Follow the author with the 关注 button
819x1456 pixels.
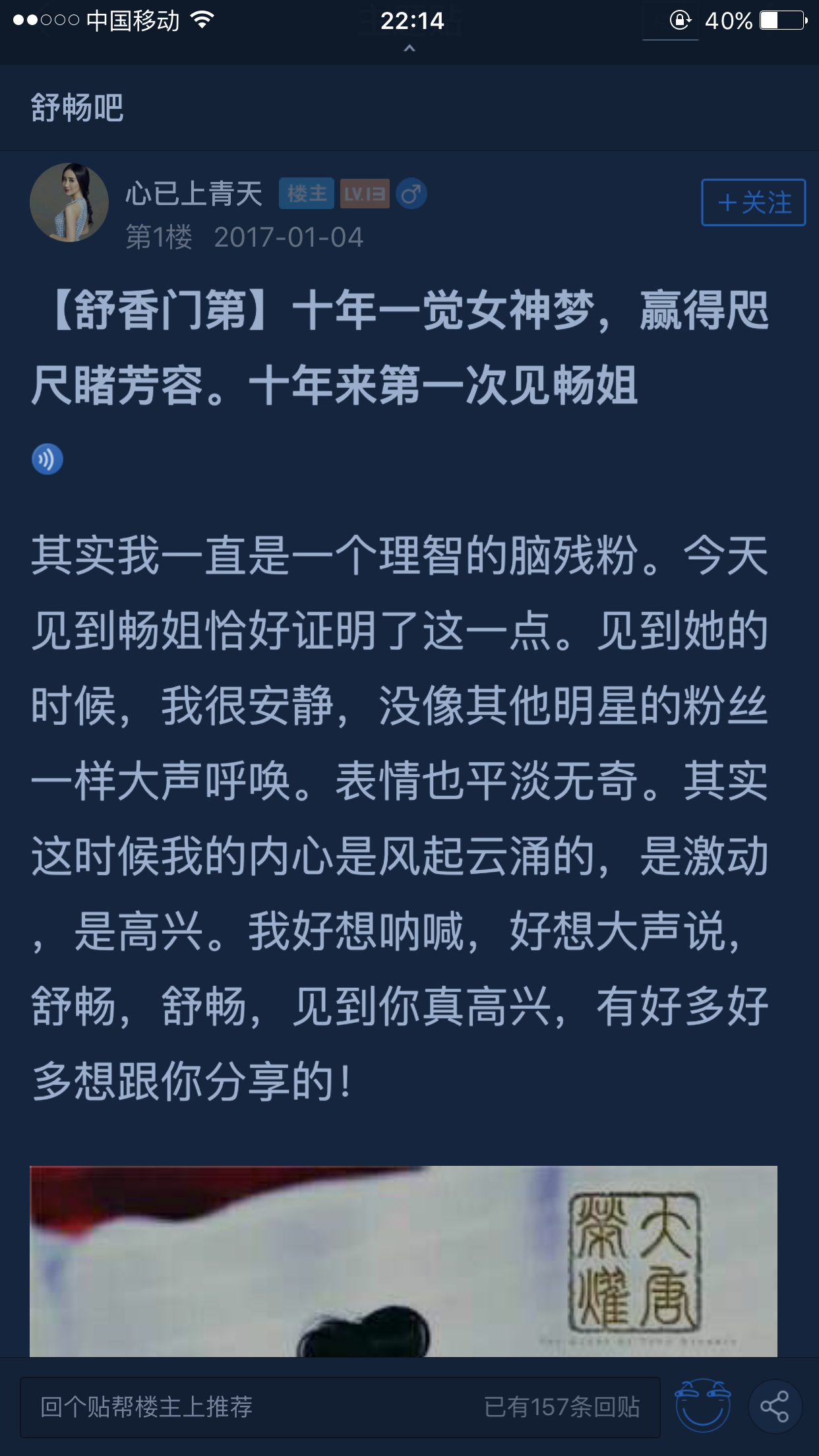click(753, 202)
